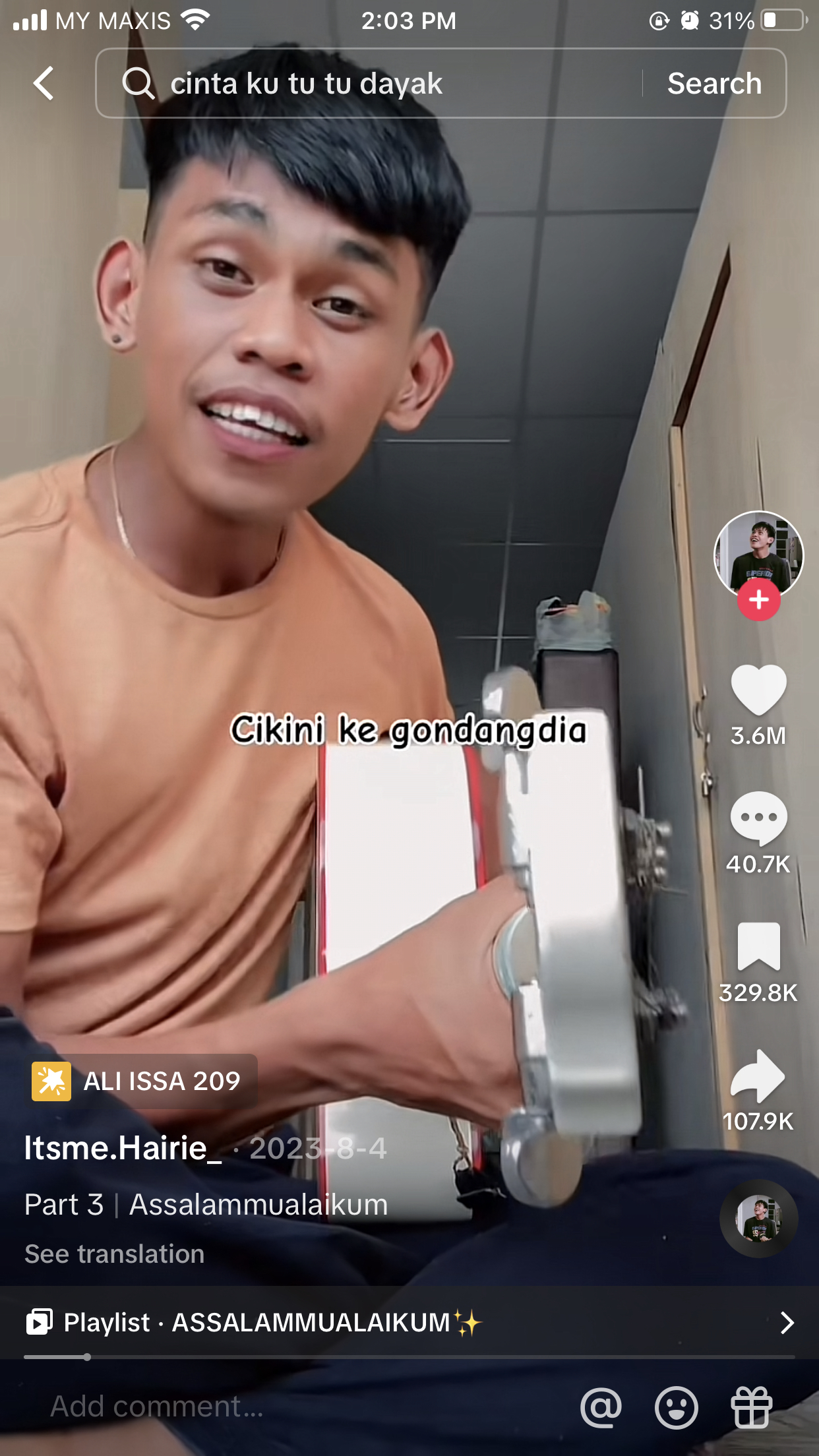
Task: Tap the search field with 'cinta ku tu tu dayak'
Action: 369,84
